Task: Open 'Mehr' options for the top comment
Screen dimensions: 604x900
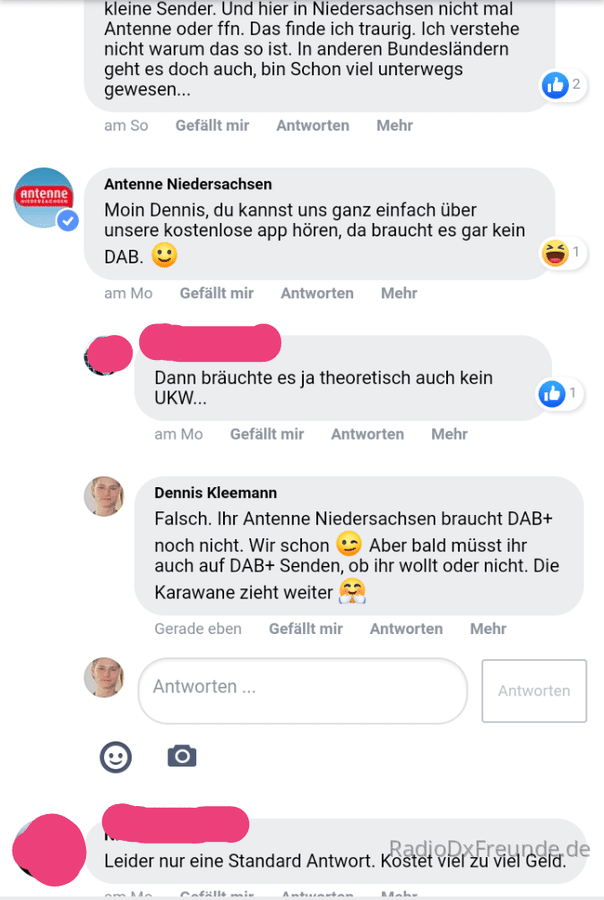Action: (x=394, y=126)
